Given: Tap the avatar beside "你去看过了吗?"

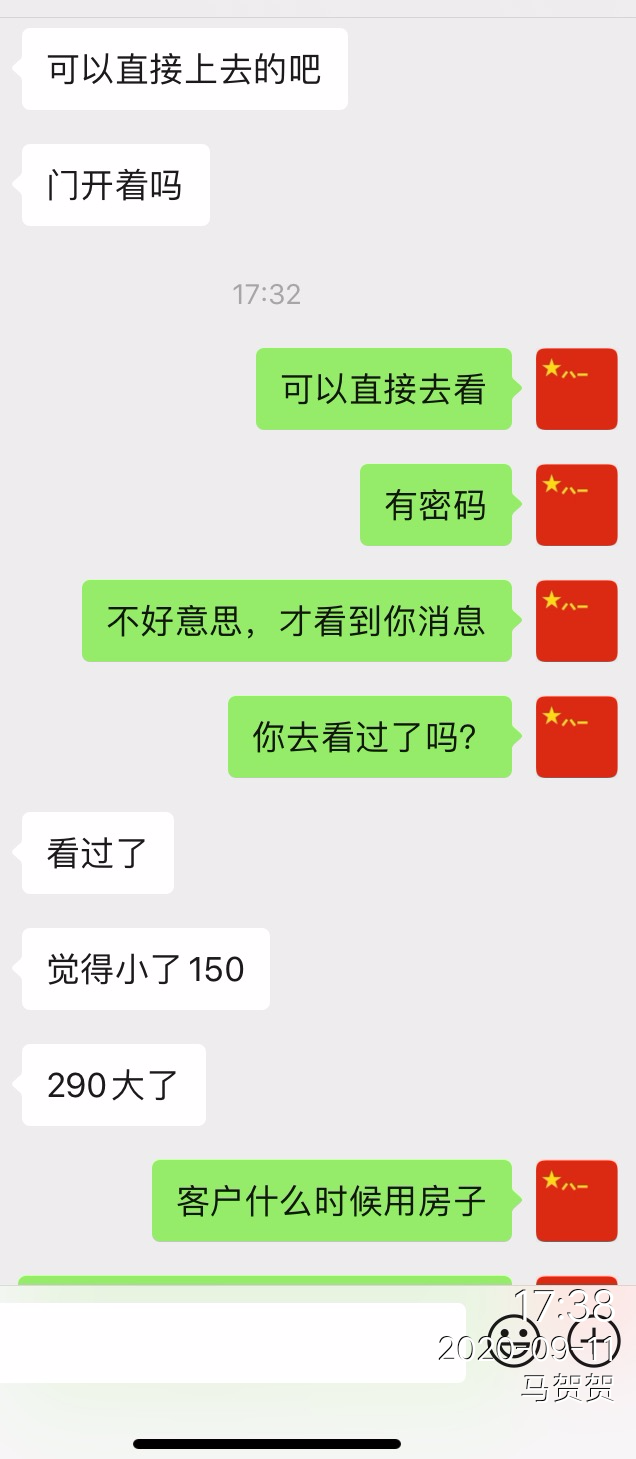Looking at the screenshot, I should point(576,737).
